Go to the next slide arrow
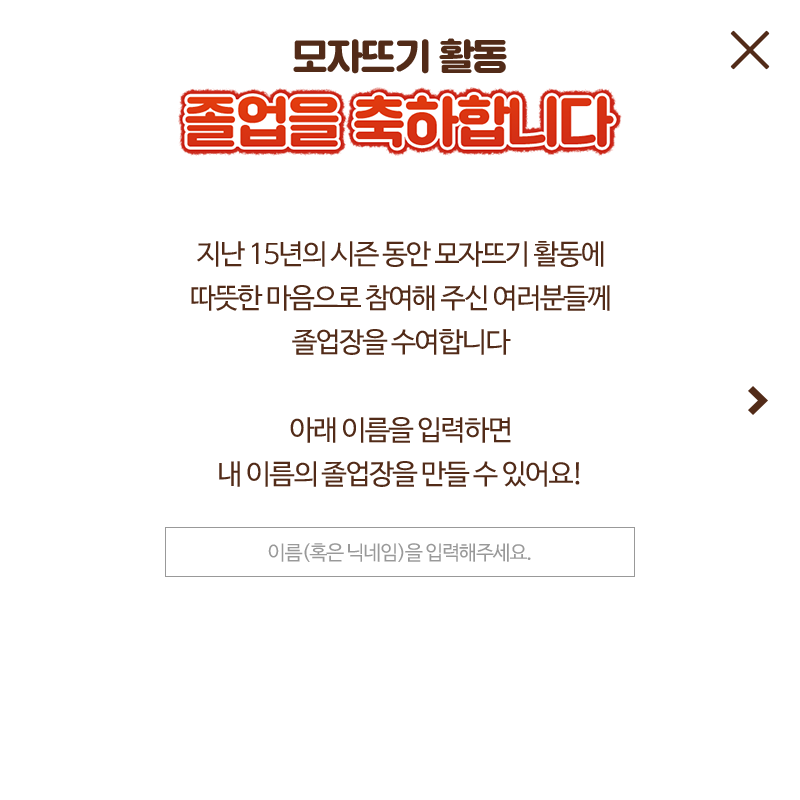Image resolution: width=800 pixels, height=800 pixels. (758, 400)
